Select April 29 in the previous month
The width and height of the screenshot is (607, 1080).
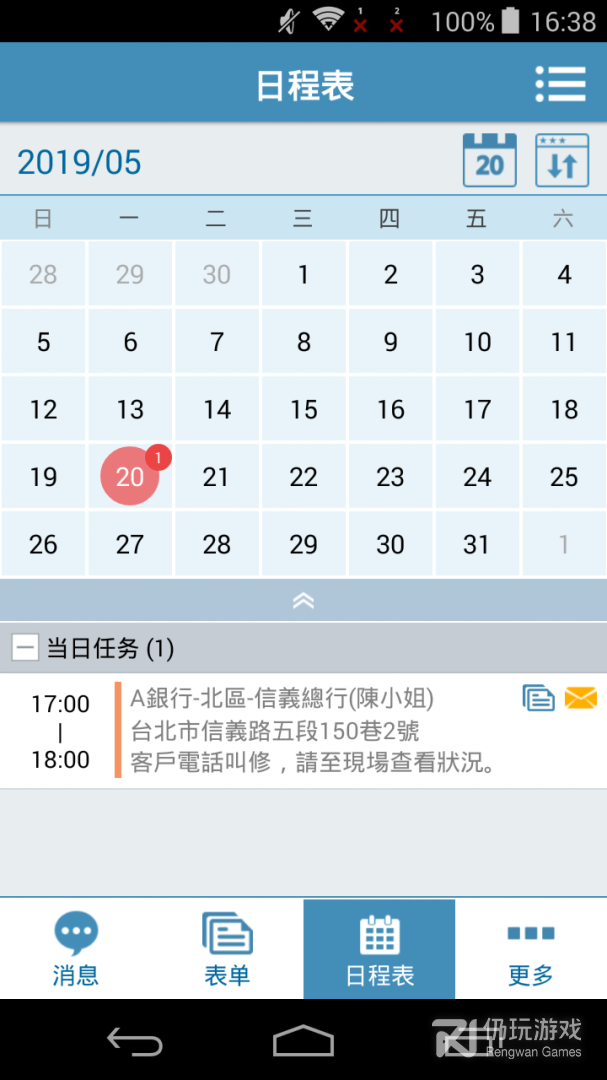(130, 274)
